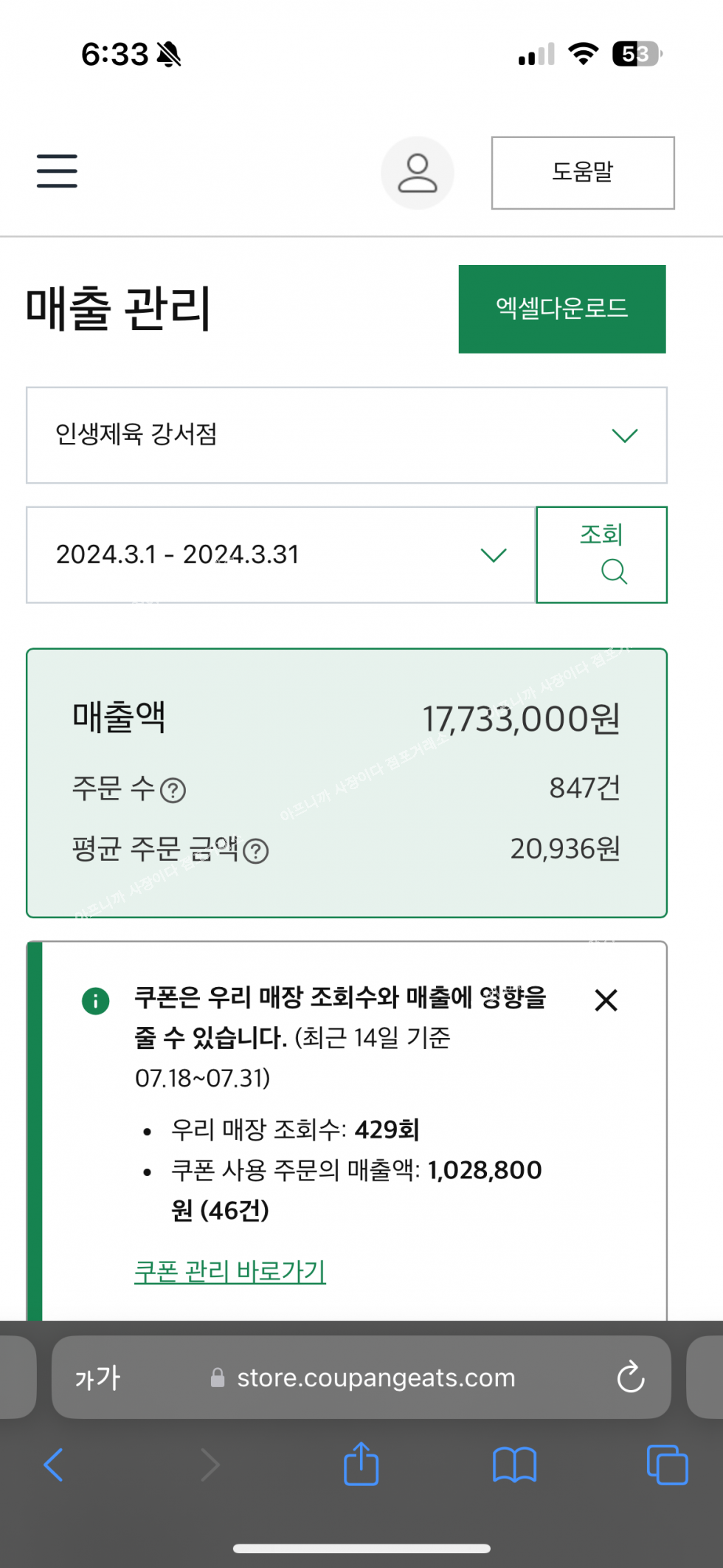Share this page from the Safari toolbar
The width and height of the screenshot is (723, 1568).
click(x=361, y=1465)
